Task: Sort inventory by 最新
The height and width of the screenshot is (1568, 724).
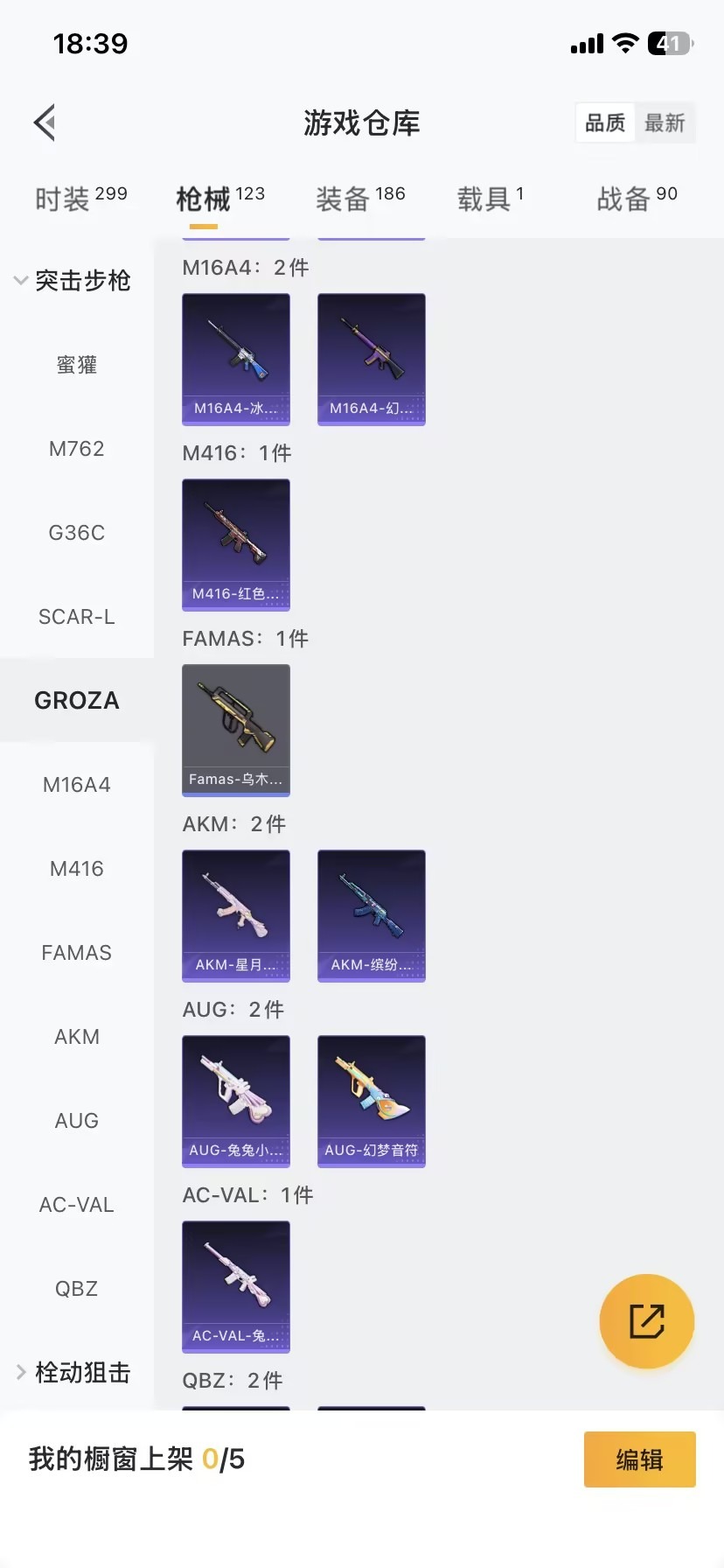Action: pyautogui.click(x=665, y=122)
